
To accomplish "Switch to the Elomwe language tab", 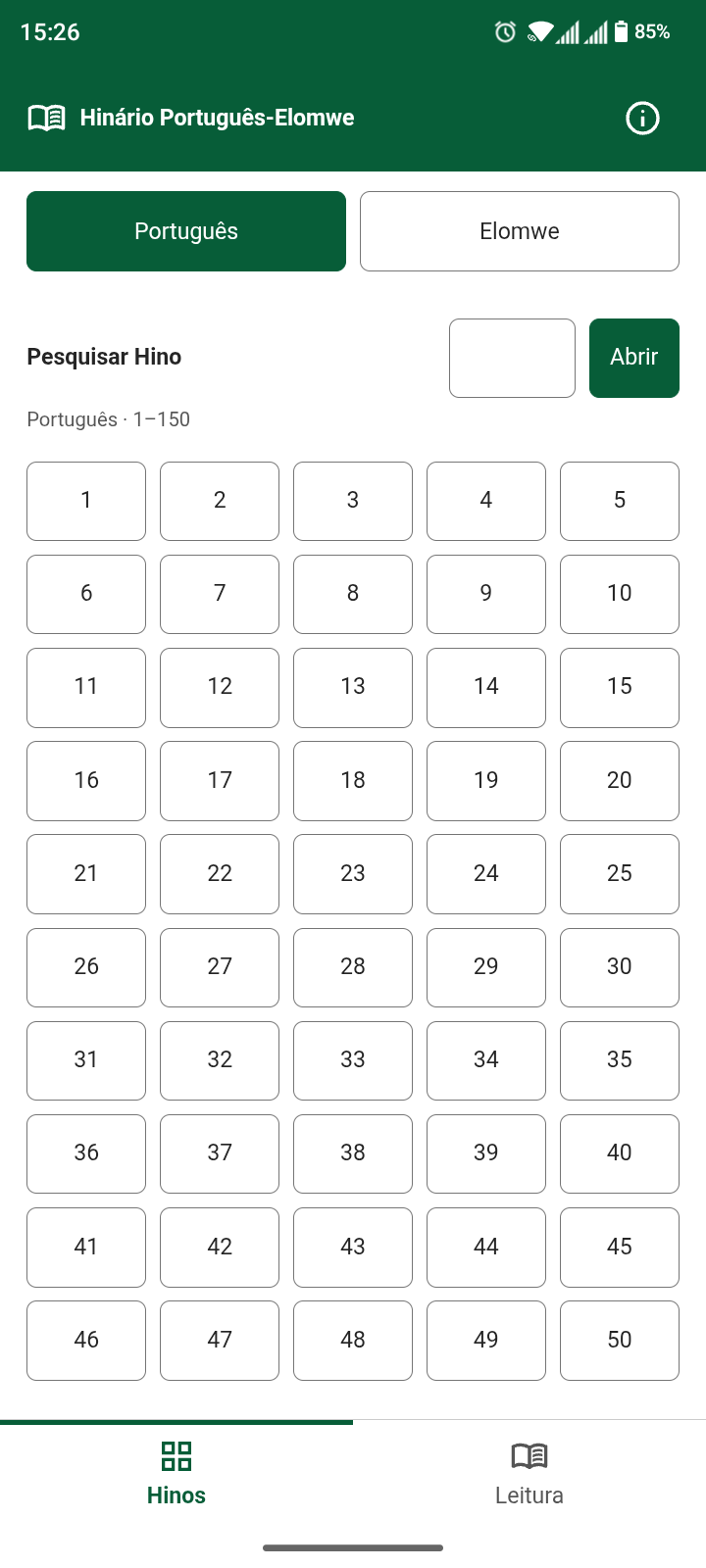I will click(x=520, y=231).
